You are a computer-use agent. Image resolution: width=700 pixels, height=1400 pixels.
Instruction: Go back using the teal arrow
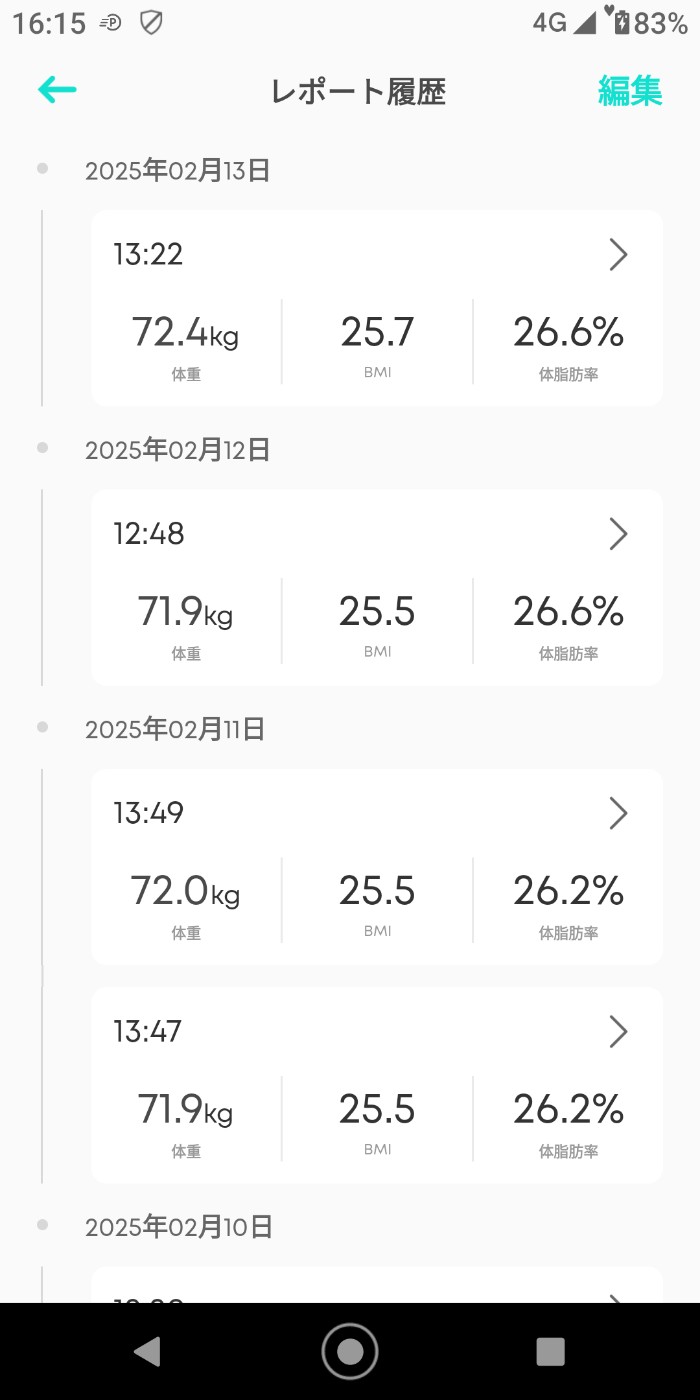point(57,90)
